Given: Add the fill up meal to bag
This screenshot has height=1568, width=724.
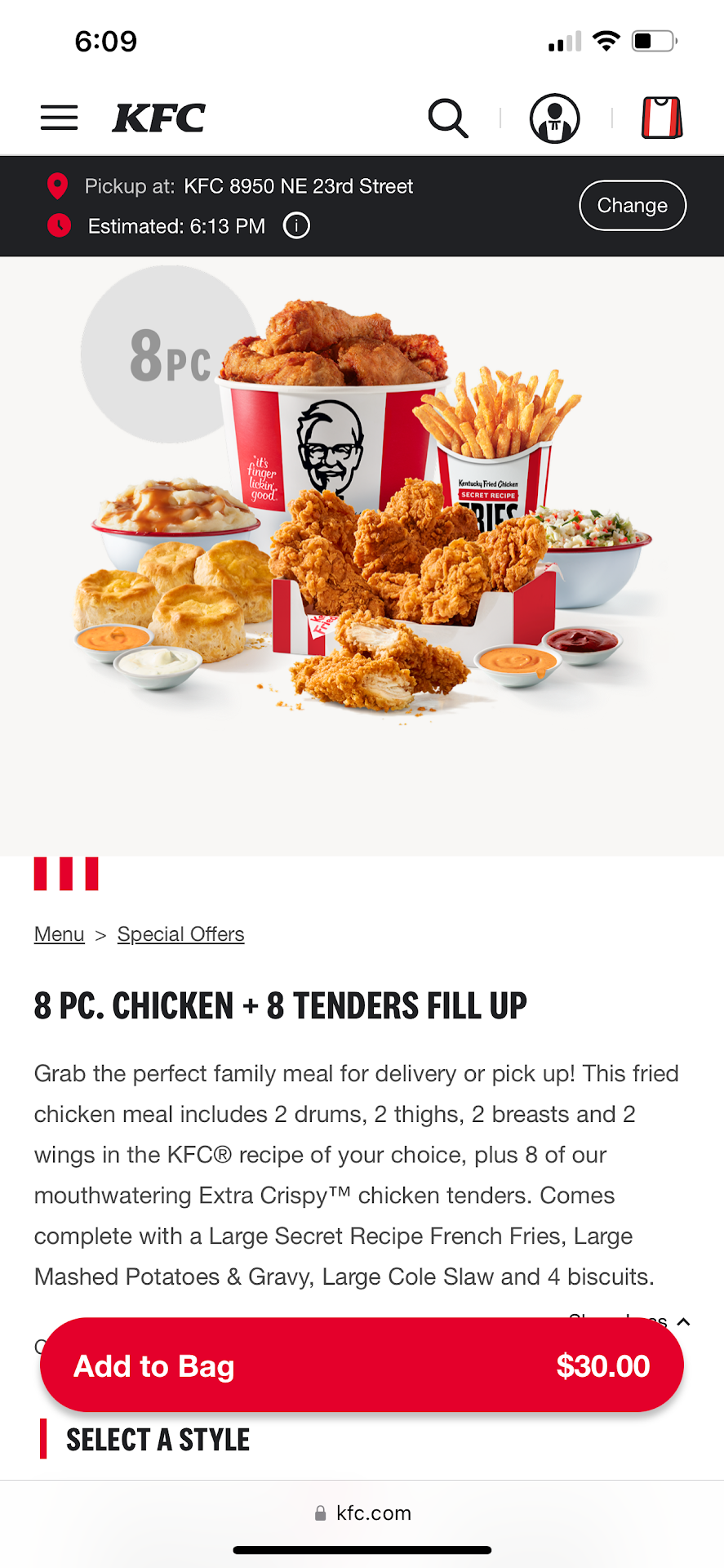Looking at the screenshot, I should pos(362,1365).
